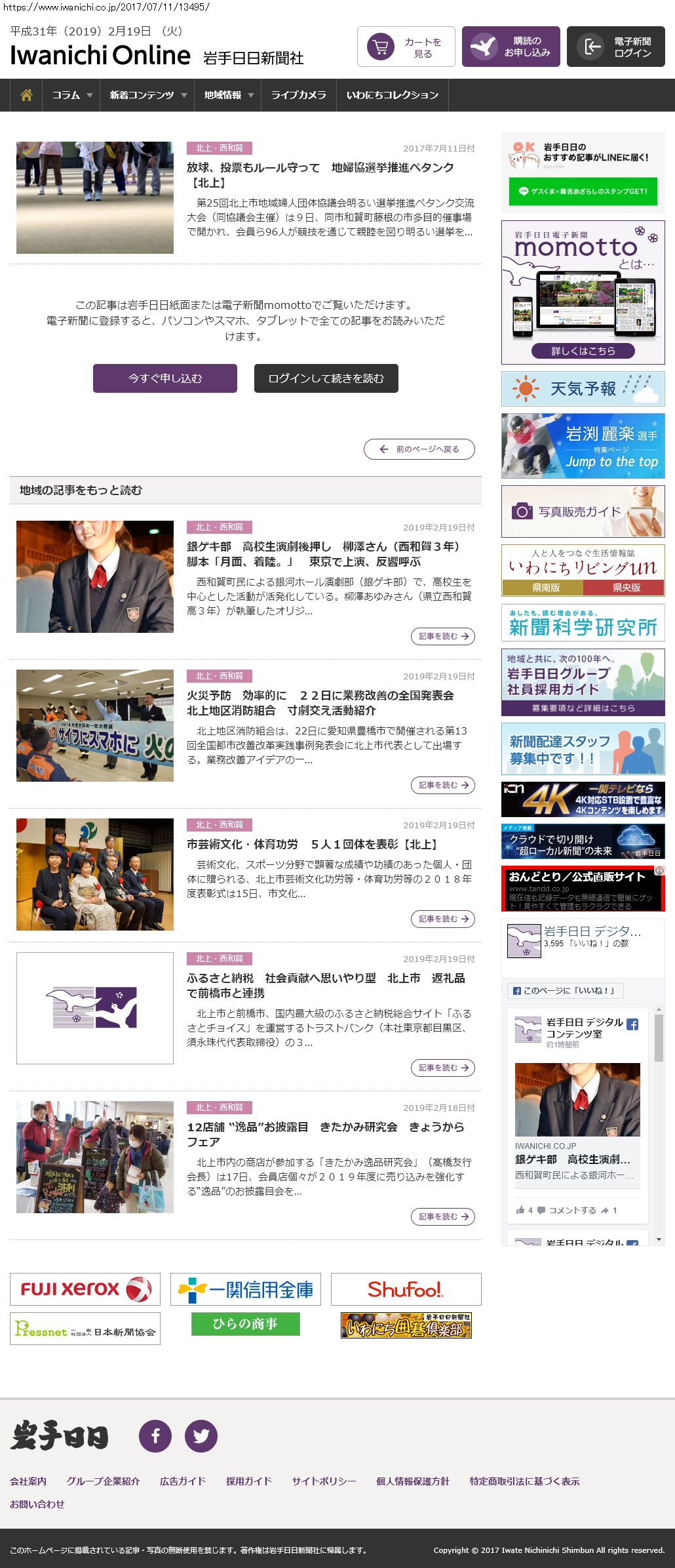675x1568 pixels.
Task: View the cart with カートを見る
Action: 406,47
